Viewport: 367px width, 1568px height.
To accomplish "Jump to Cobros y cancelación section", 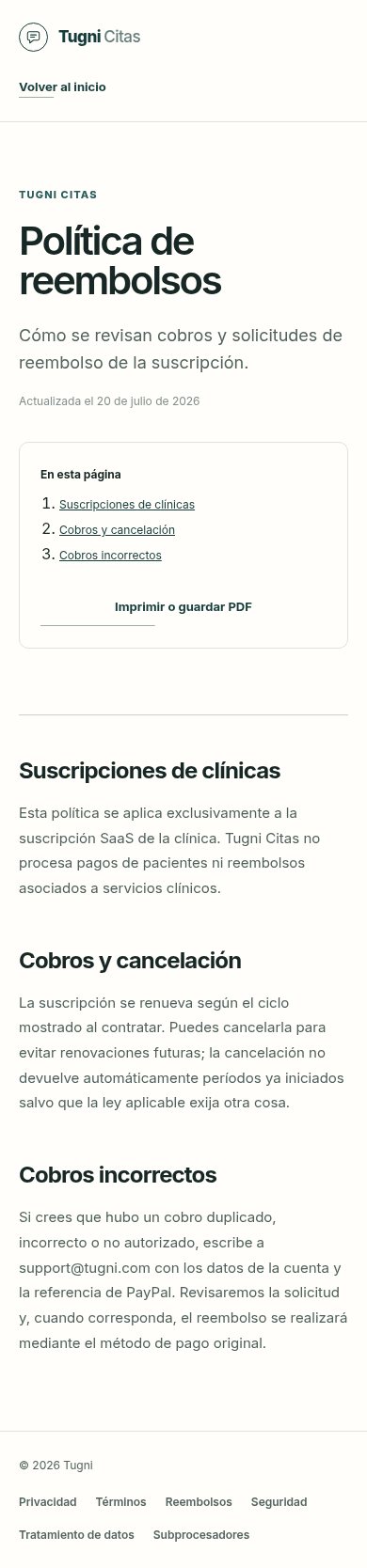I will [x=117, y=530].
